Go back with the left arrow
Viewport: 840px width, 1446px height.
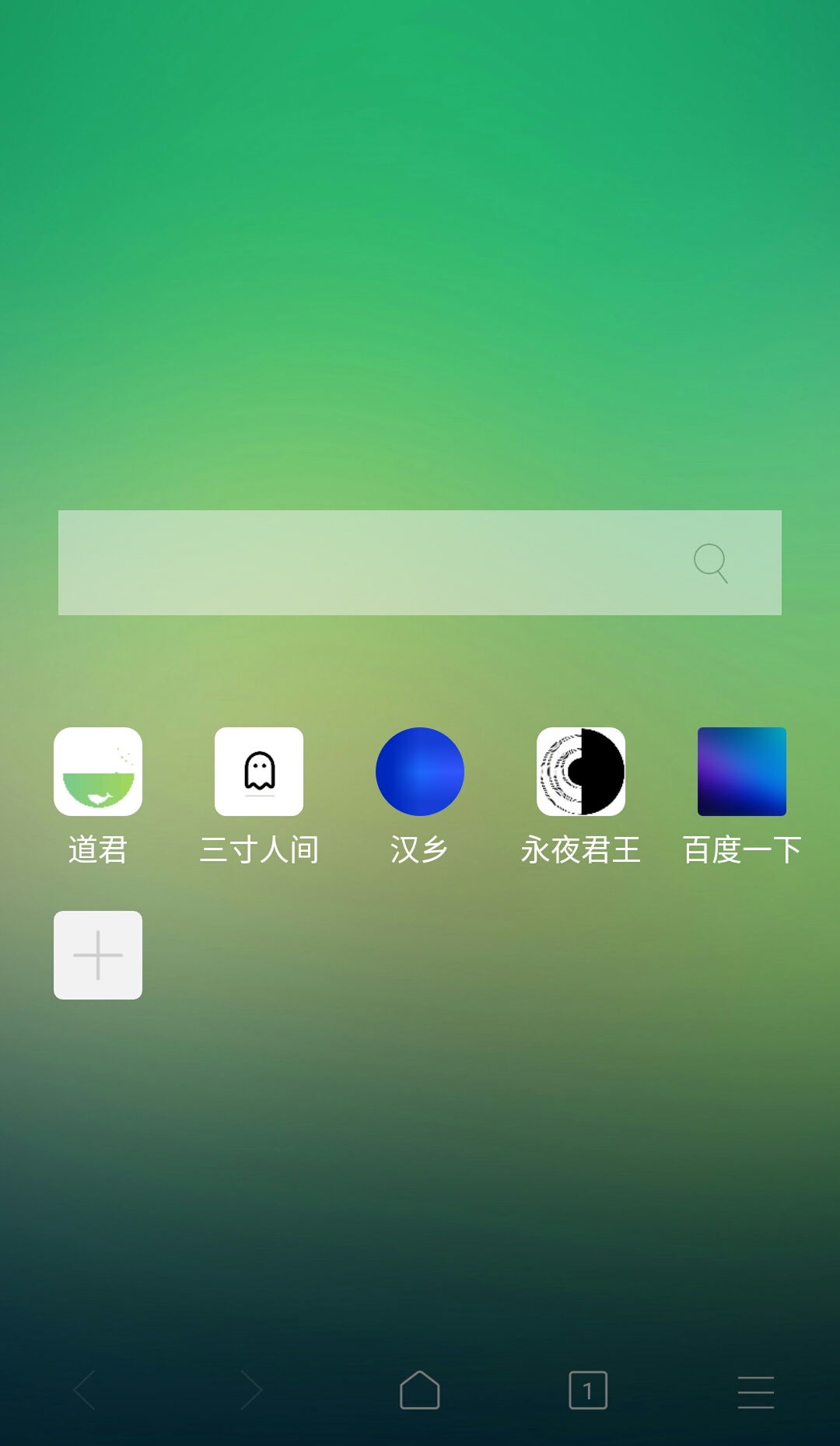[84, 1390]
